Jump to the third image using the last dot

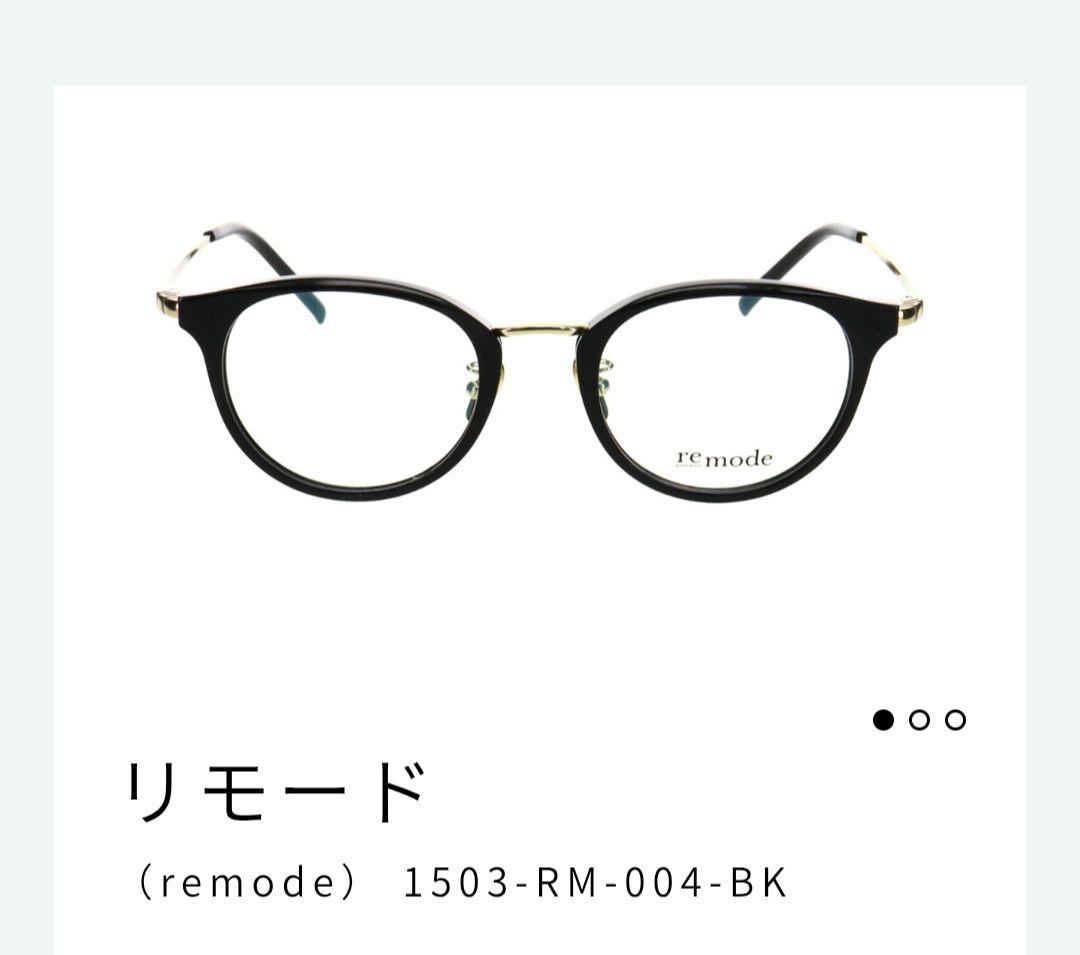(x=955, y=720)
